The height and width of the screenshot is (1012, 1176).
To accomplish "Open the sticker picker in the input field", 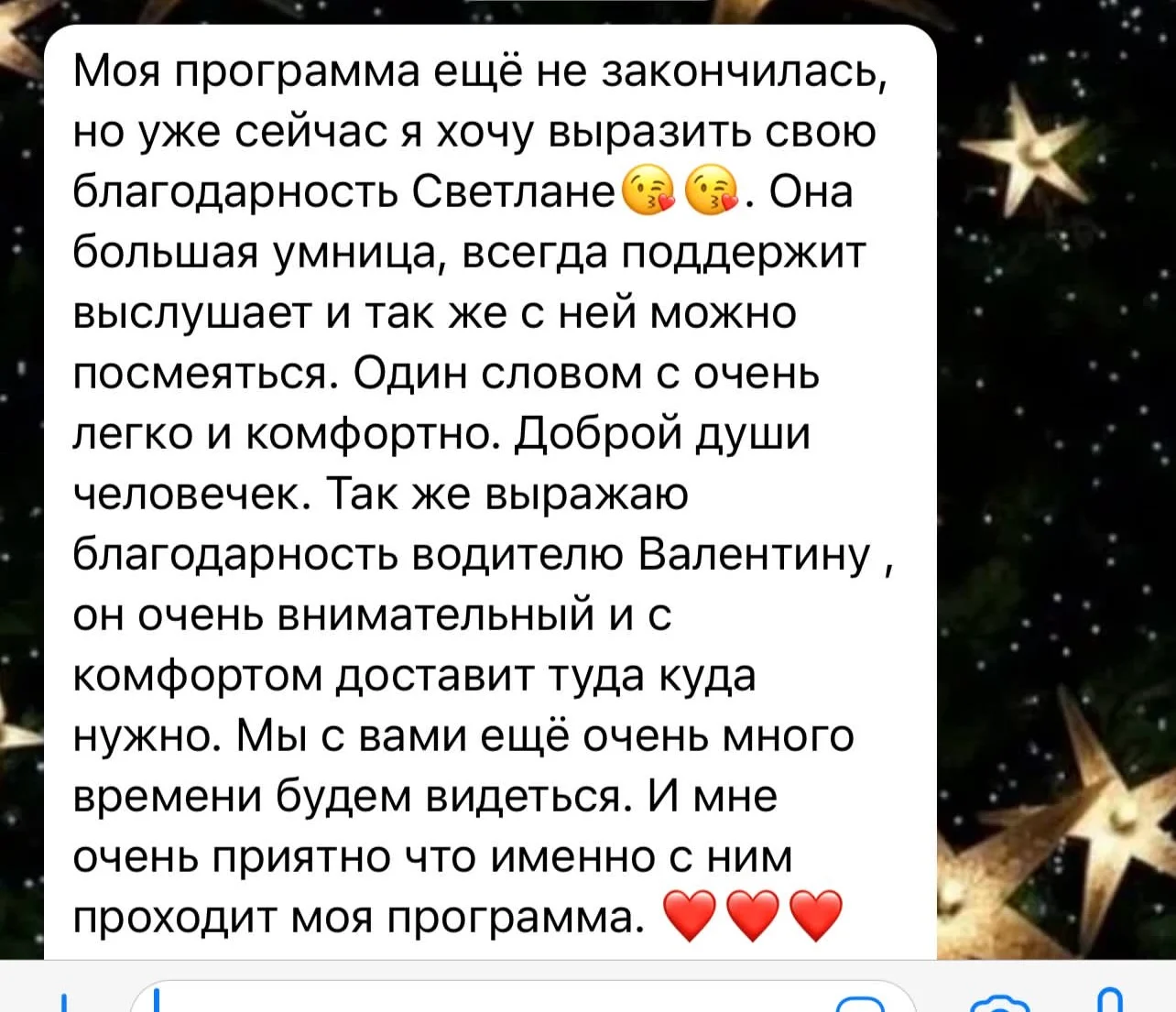I will point(862,1003).
